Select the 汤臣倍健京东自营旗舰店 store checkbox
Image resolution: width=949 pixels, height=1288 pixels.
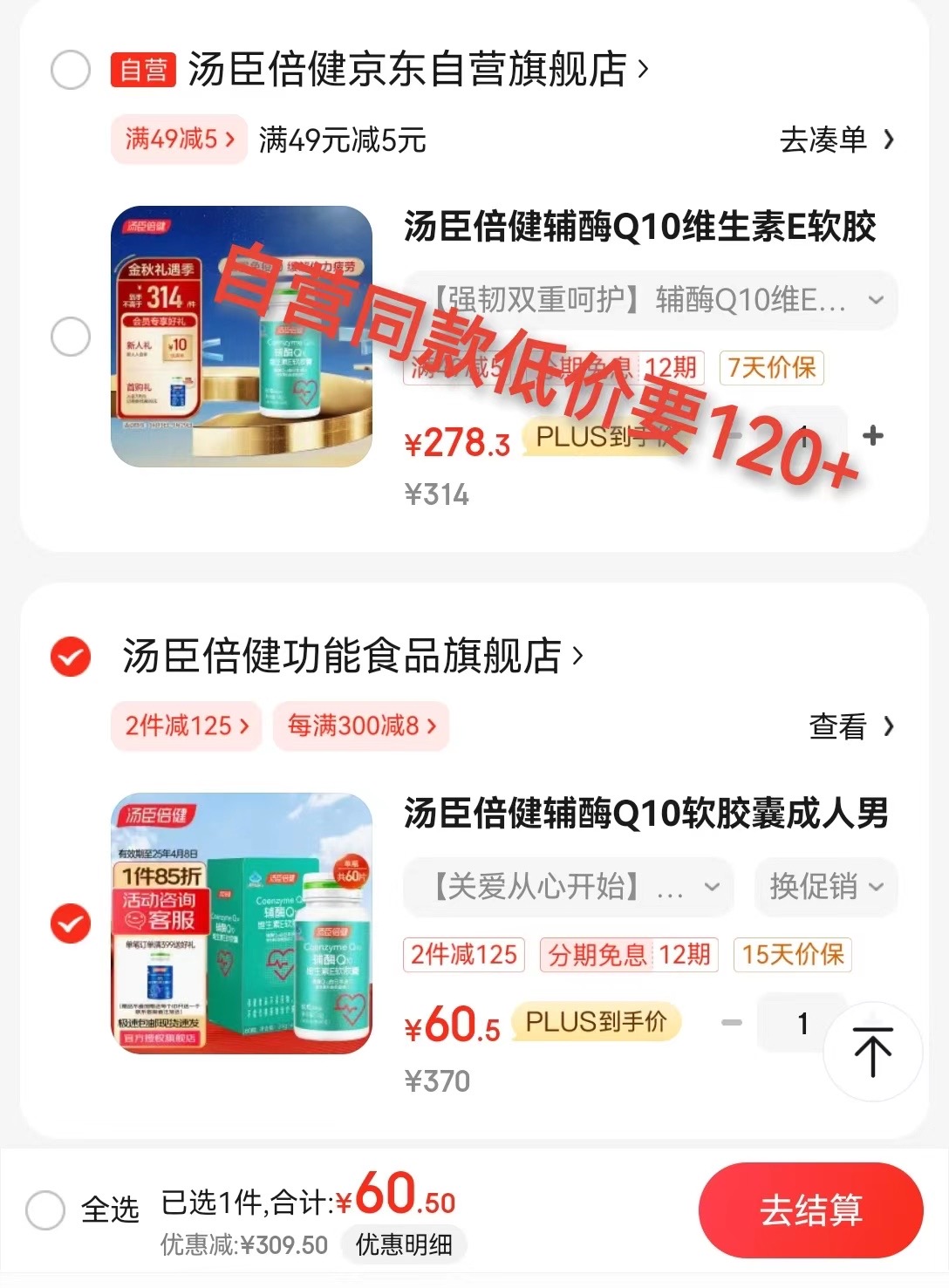[71, 70]
